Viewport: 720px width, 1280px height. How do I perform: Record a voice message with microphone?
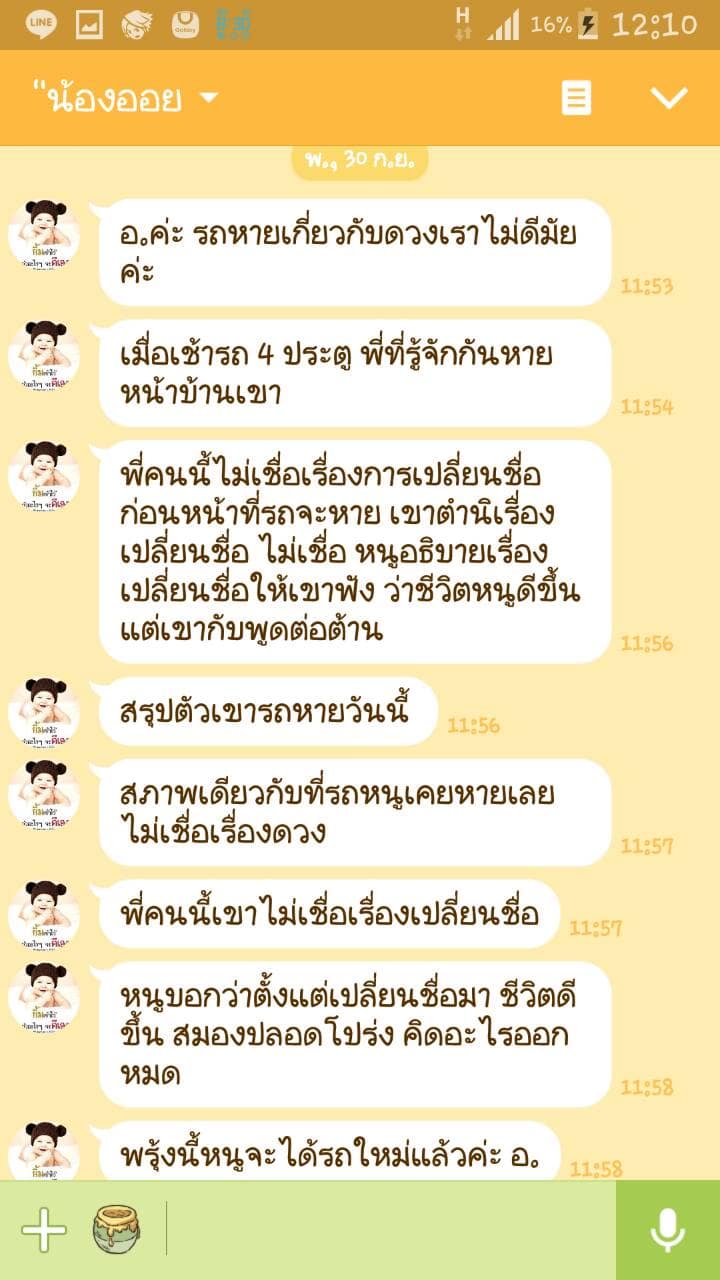coord(667,1230)
